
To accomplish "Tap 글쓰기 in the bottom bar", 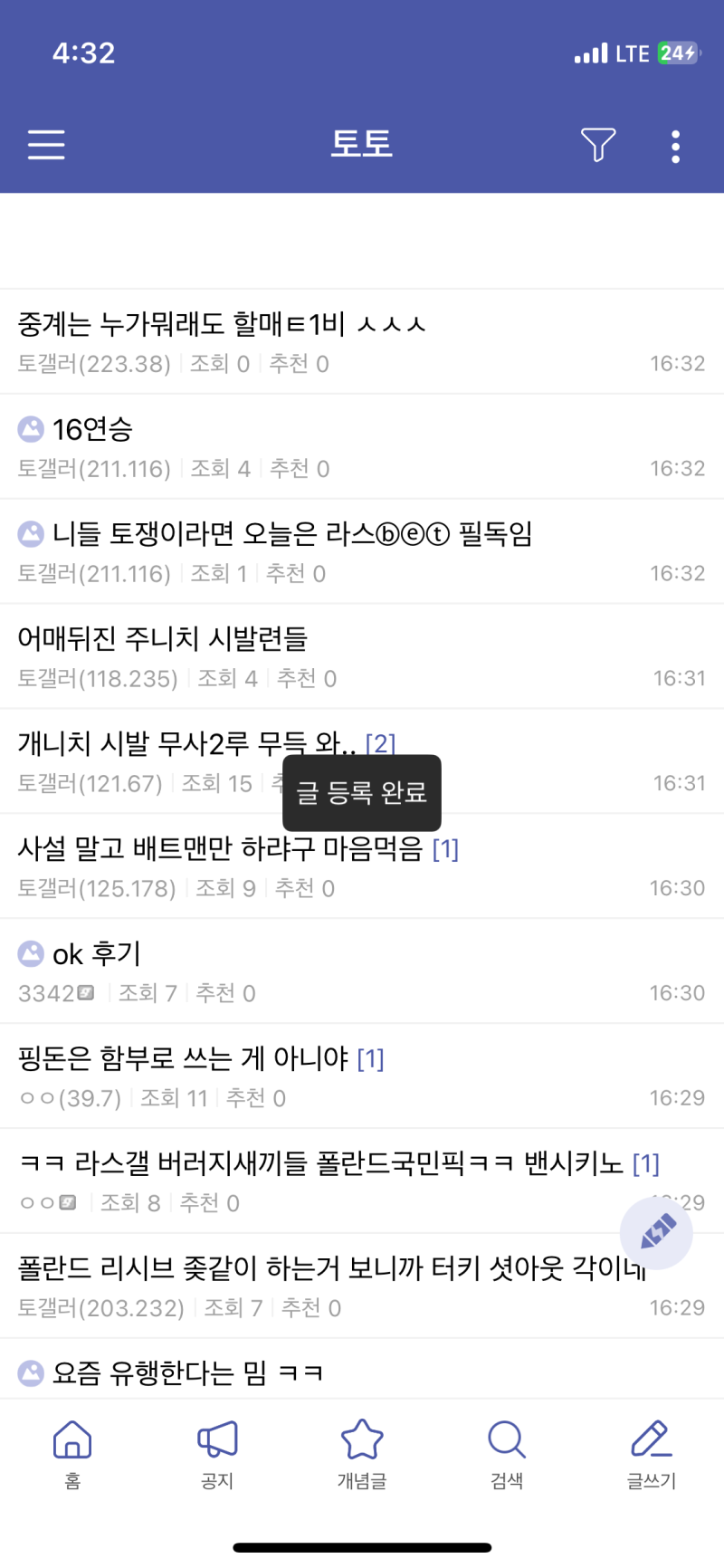I will tap(652, 1451).
